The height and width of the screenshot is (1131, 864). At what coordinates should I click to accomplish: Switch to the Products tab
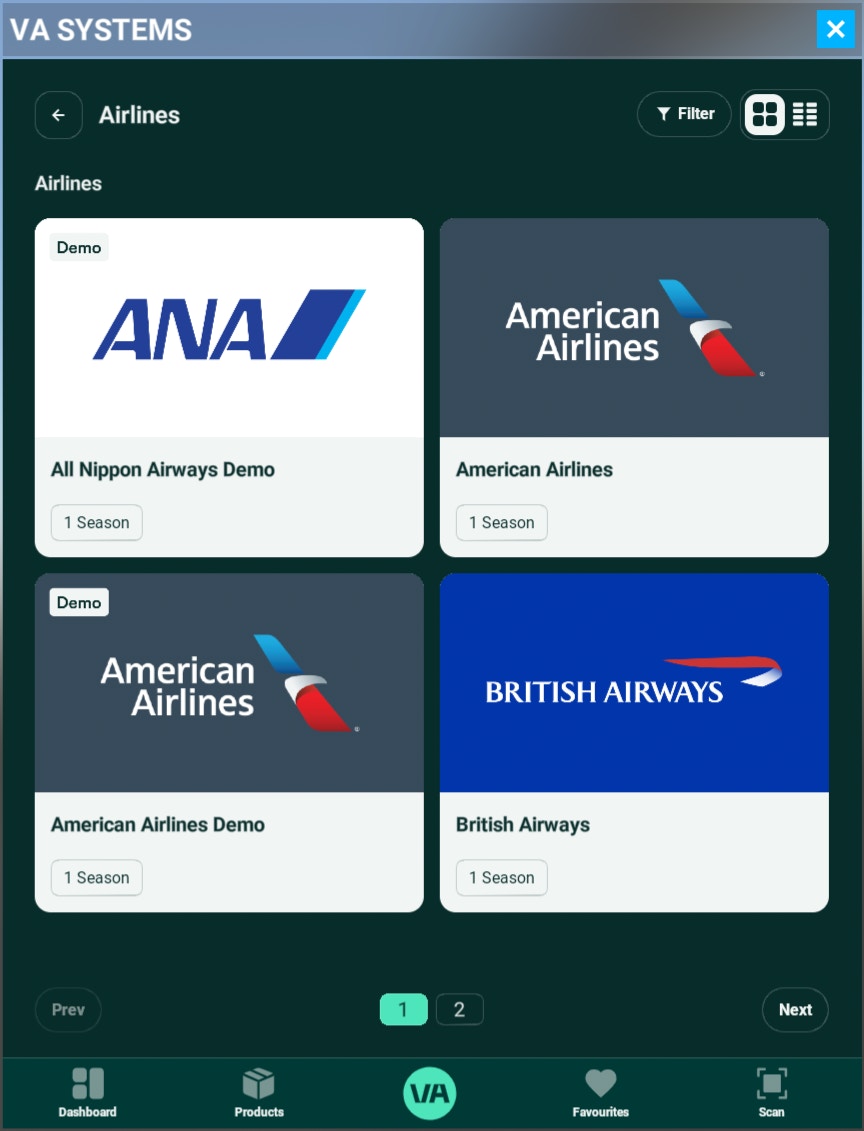[259, 1093]
